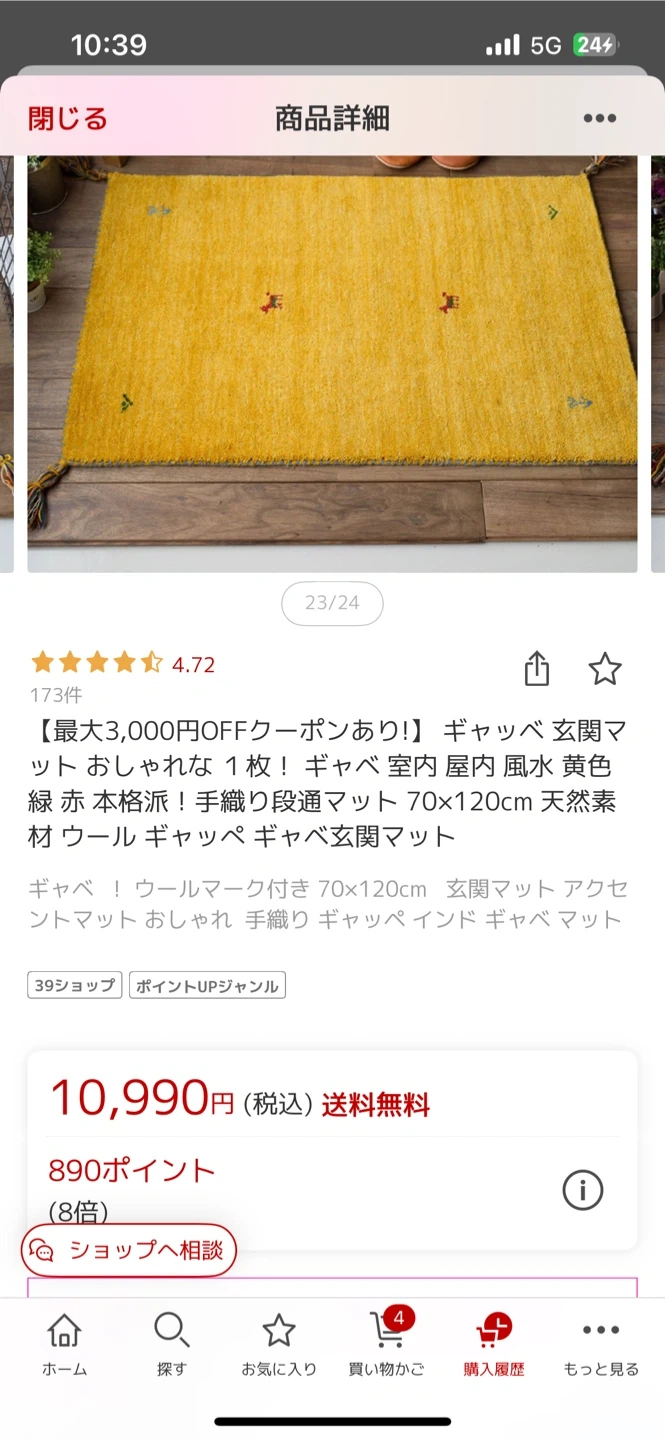The width and height of the screenshot is (665, 1440).
Task: Close the product detail page
Action: (x=67, y=119)
